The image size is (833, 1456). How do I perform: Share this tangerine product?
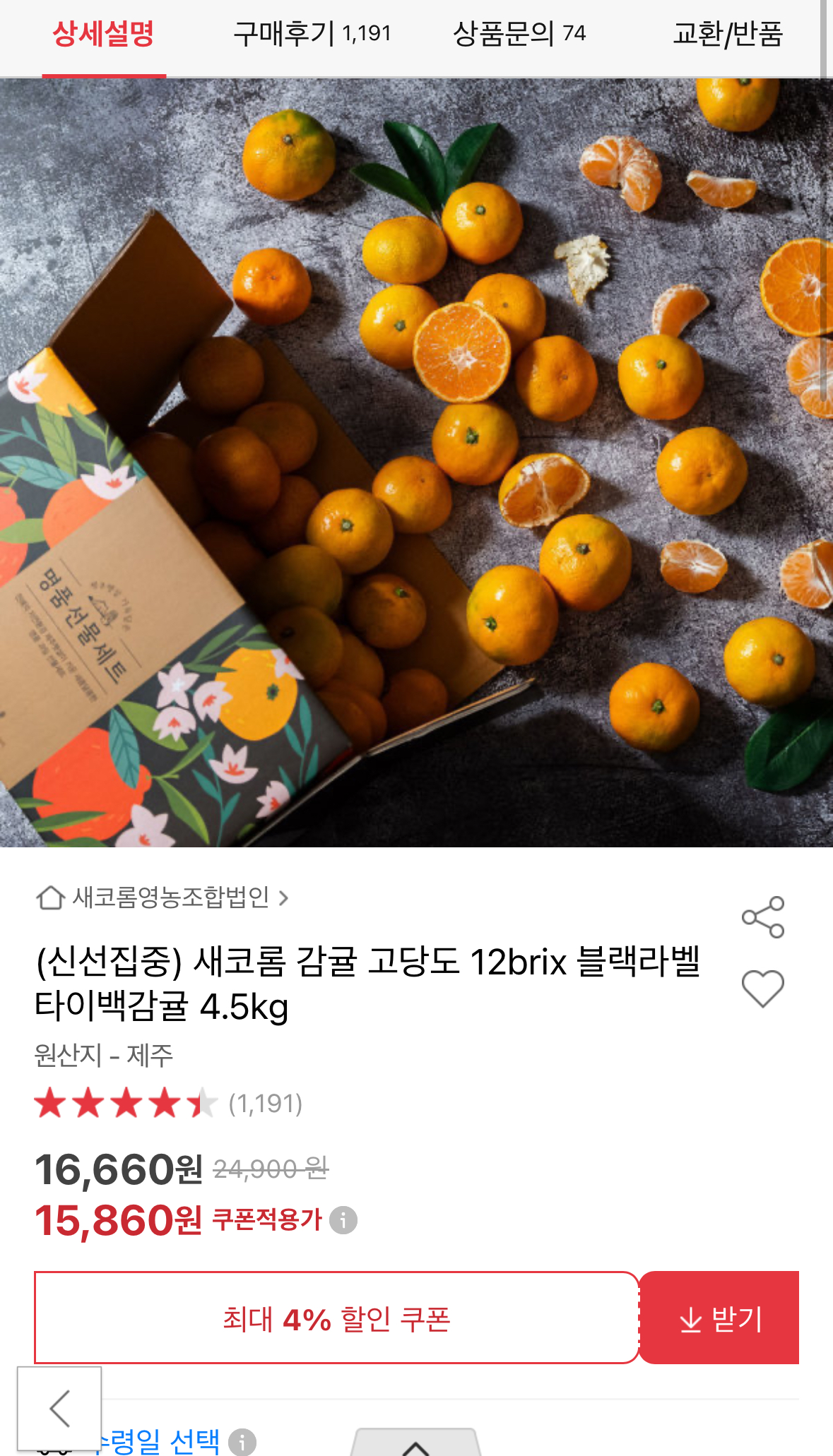(x=762, y=917)
